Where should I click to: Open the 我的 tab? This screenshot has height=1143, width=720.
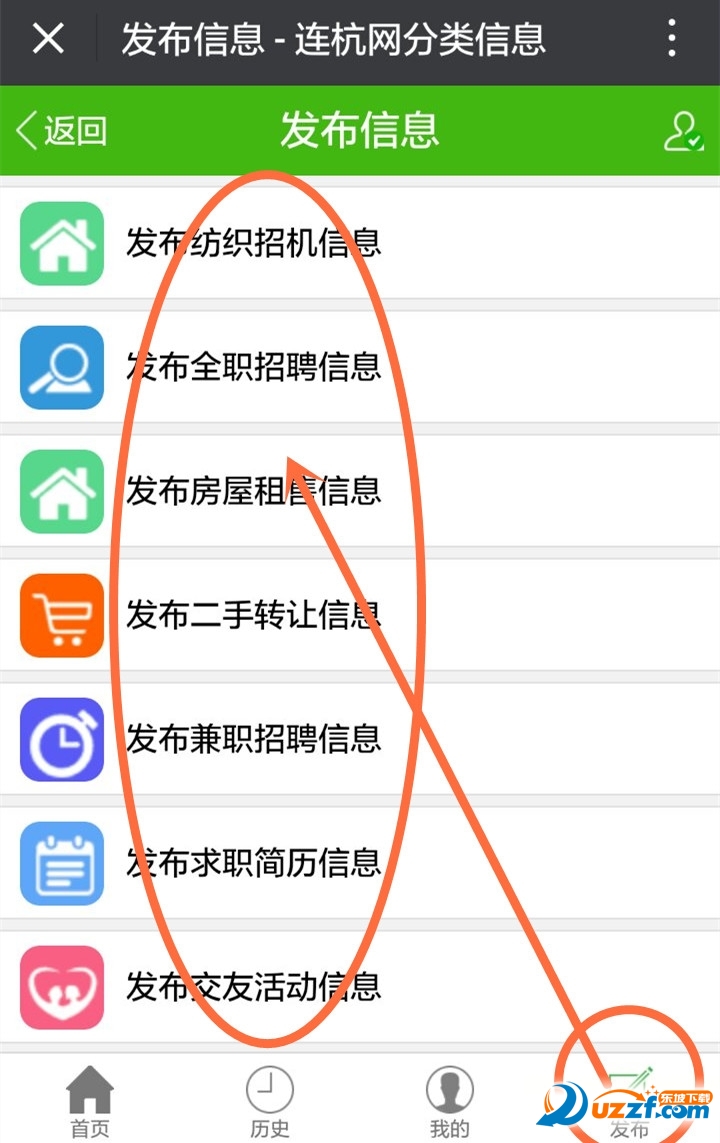[450, 1100]
